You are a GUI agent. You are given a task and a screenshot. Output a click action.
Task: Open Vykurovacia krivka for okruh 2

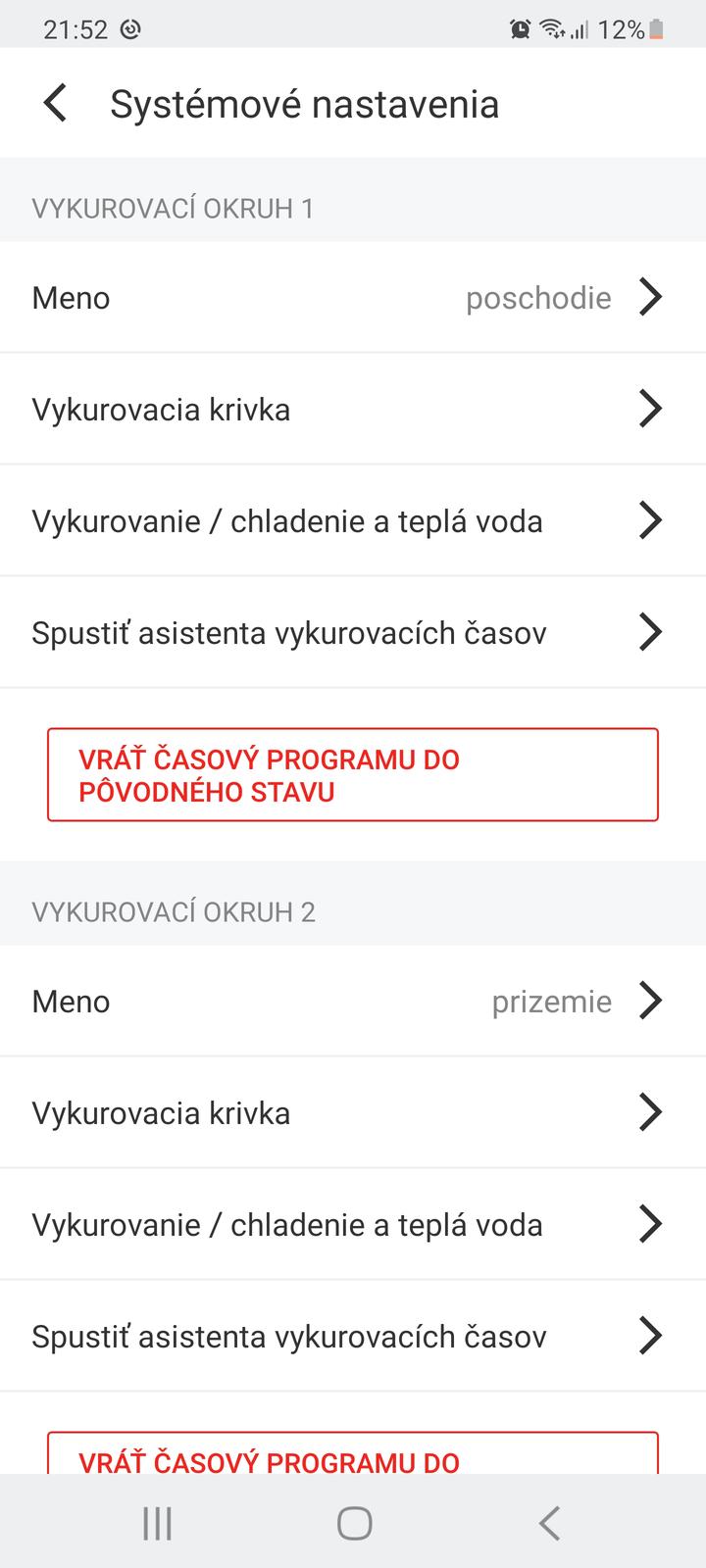(353, 1112)
